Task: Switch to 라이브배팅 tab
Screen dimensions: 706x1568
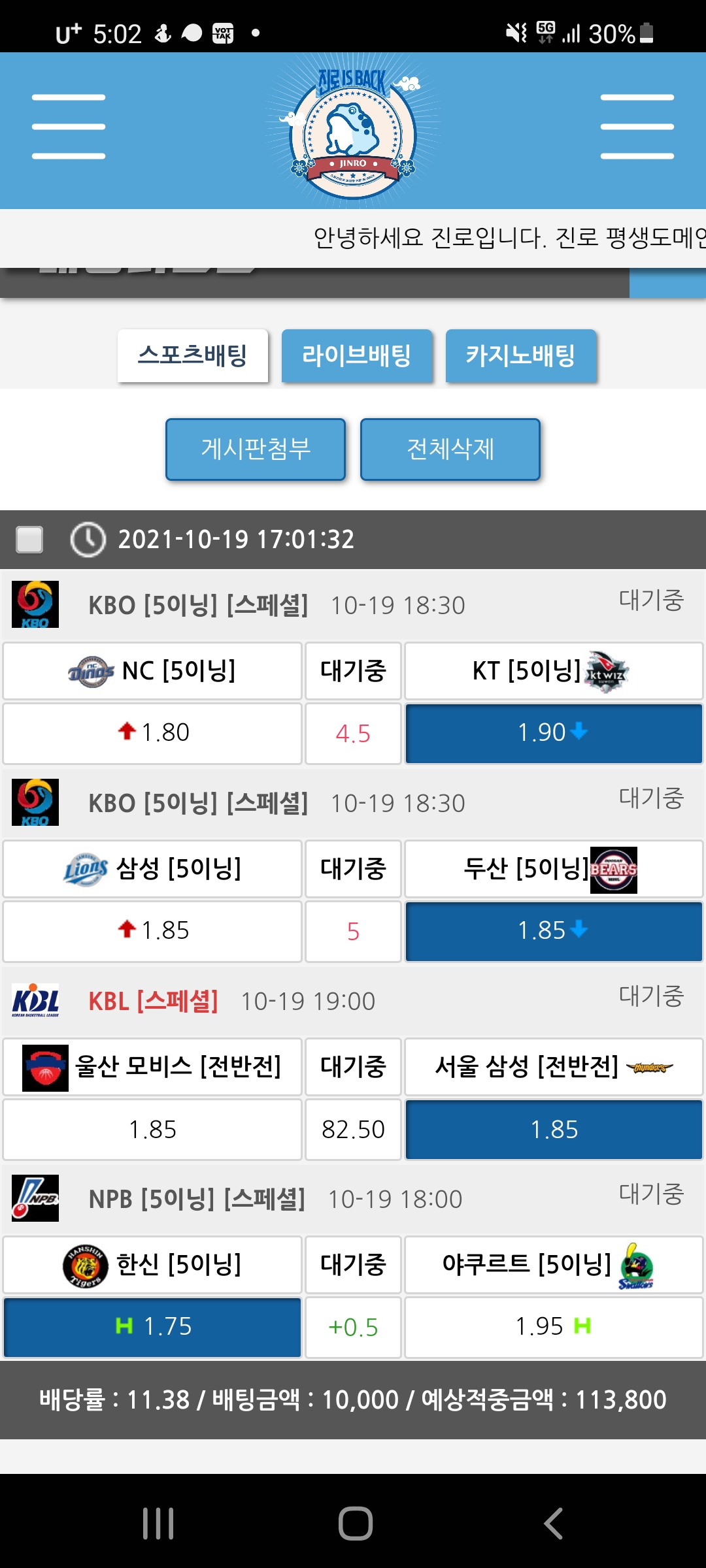Action: (357, 356)
